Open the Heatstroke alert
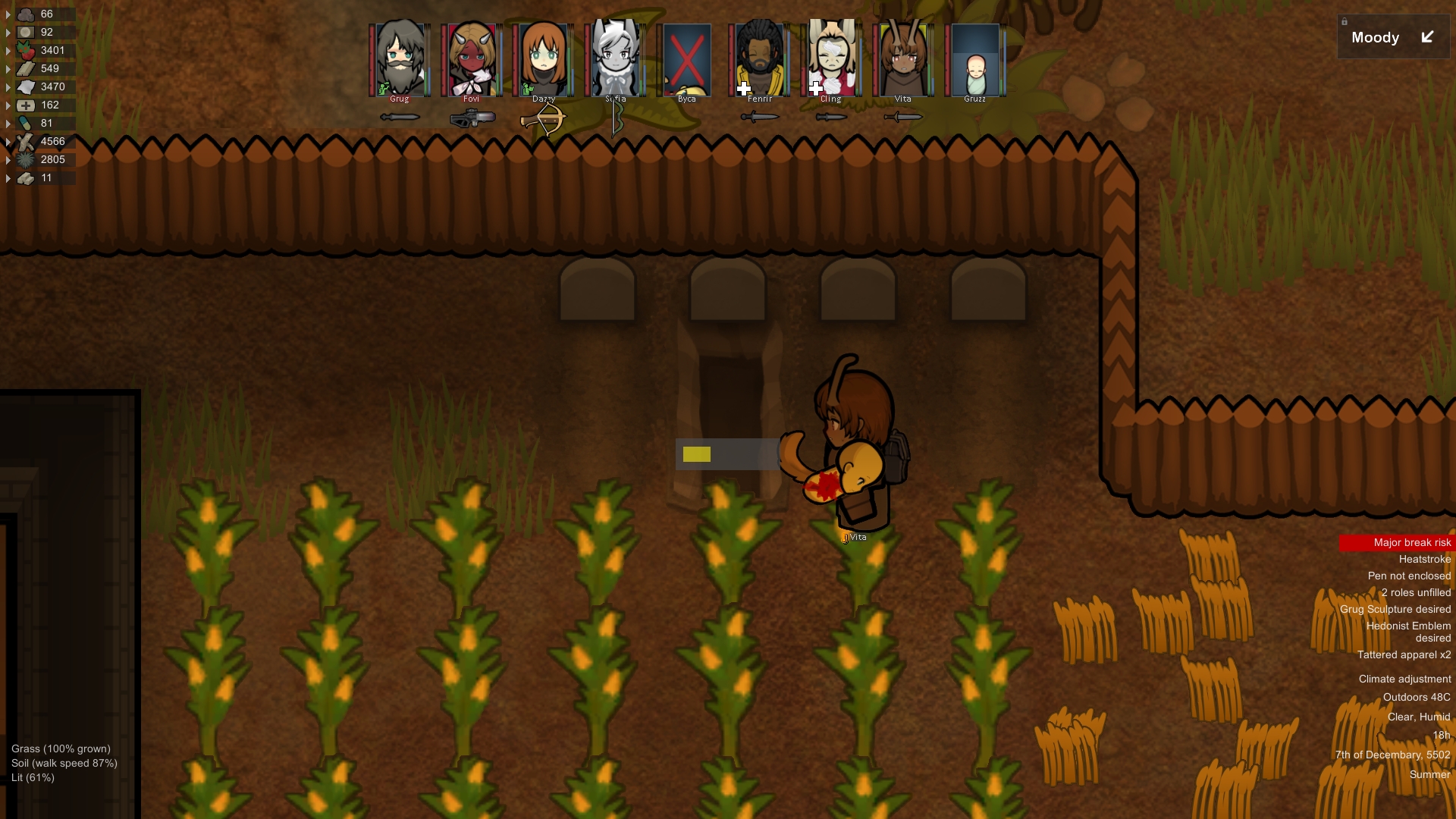 (1424, 559)
